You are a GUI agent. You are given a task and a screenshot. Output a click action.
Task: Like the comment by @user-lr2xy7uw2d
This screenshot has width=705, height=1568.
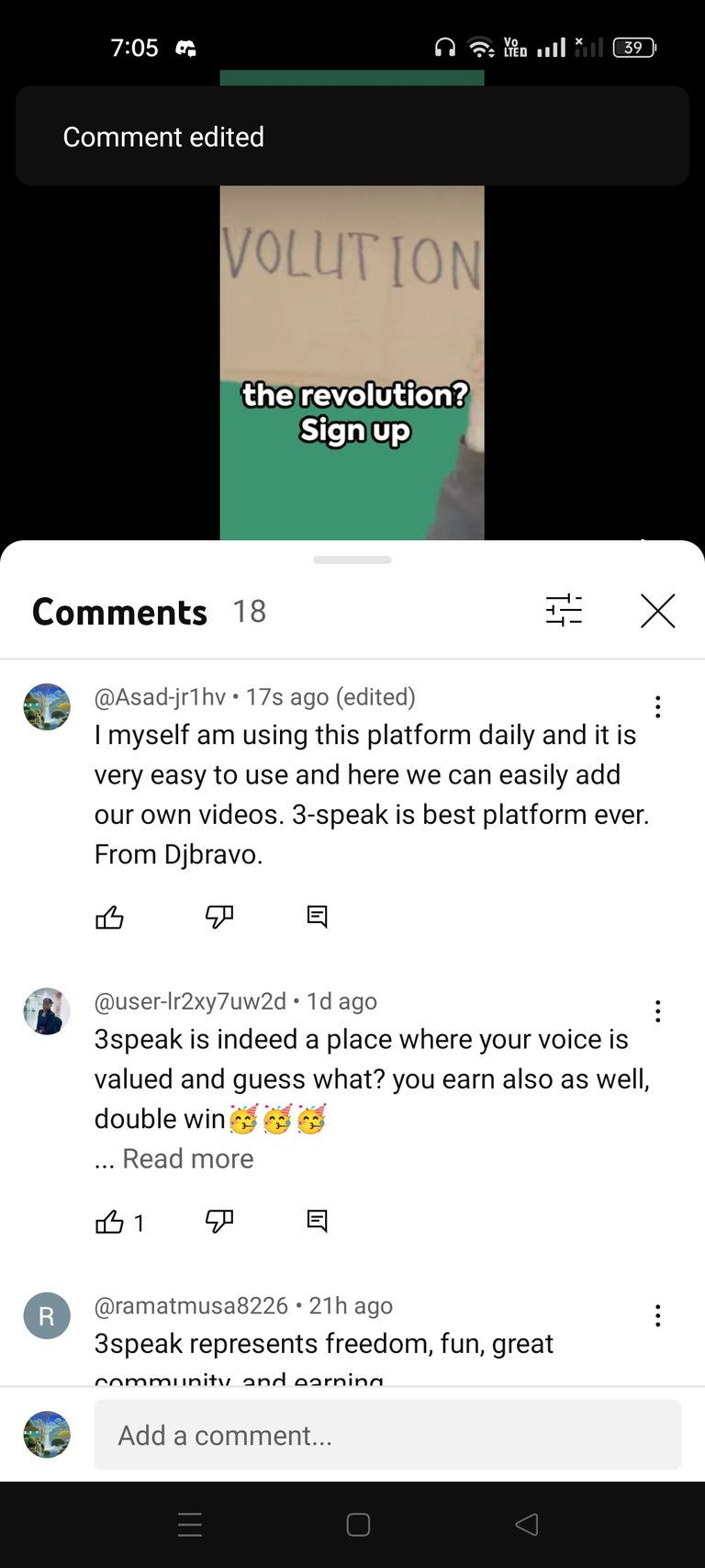tap(109, 1222)
